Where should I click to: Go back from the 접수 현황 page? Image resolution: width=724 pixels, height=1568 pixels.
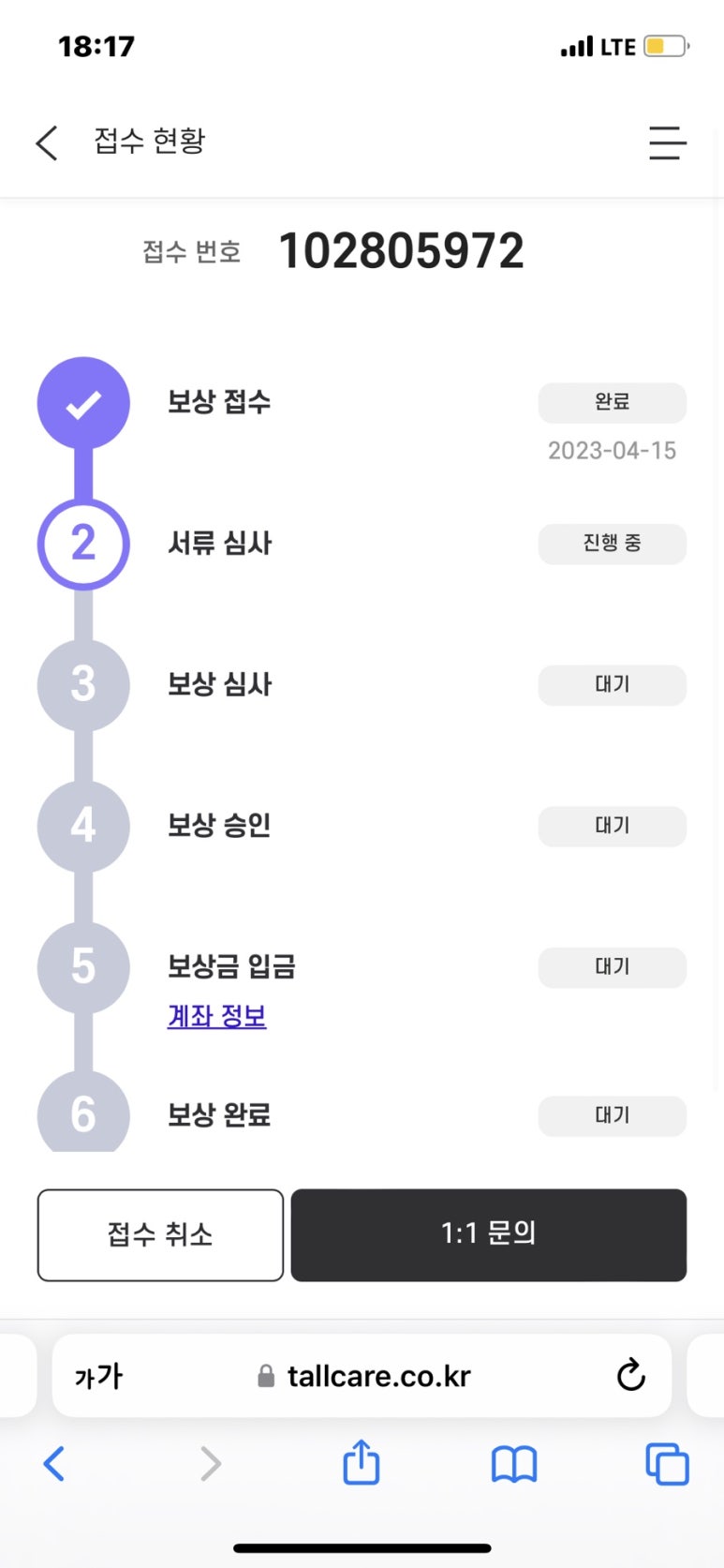coord(47,143)
